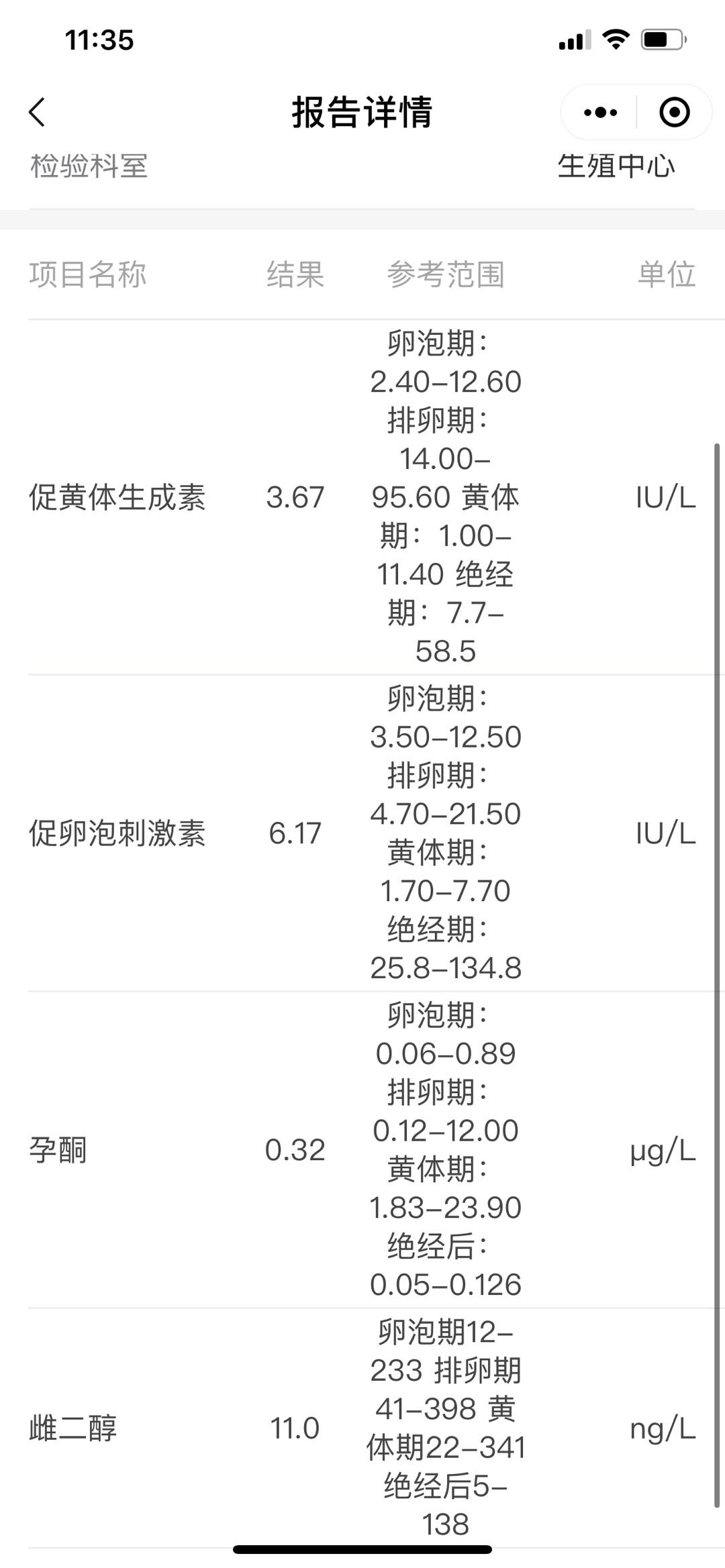Tap the 报告详情 title text

[x=362, y=112]
